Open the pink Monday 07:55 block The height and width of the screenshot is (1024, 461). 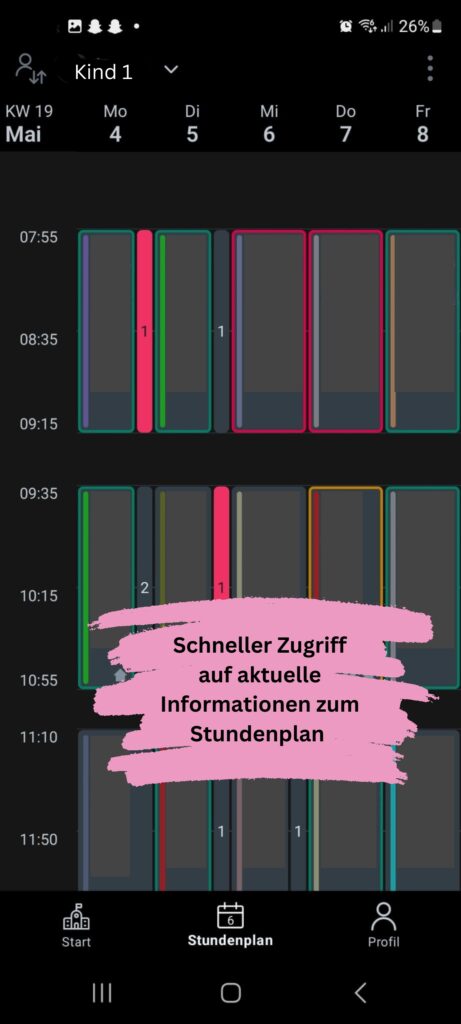click(x=144, y=331)
